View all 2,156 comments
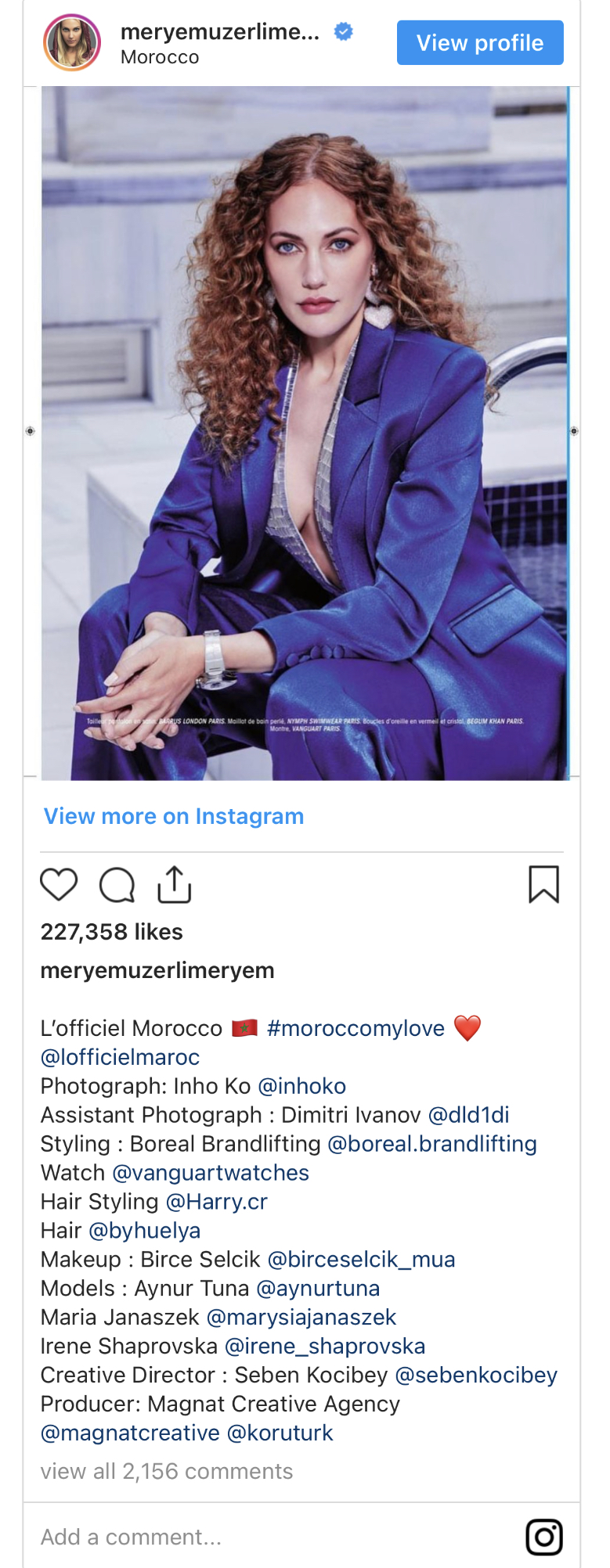 click(167, 1472)
